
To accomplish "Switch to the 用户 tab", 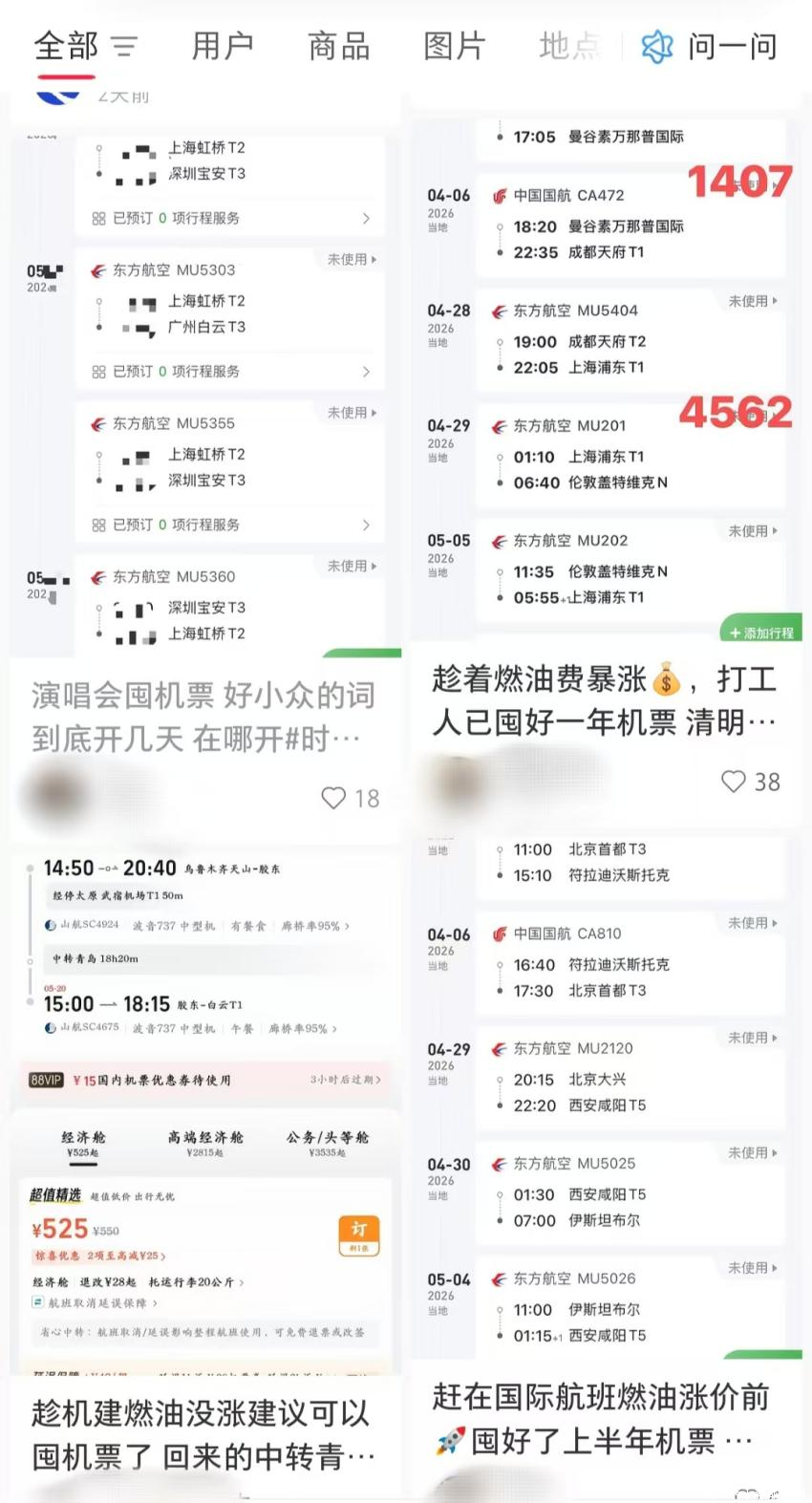I will coord(223,46).
